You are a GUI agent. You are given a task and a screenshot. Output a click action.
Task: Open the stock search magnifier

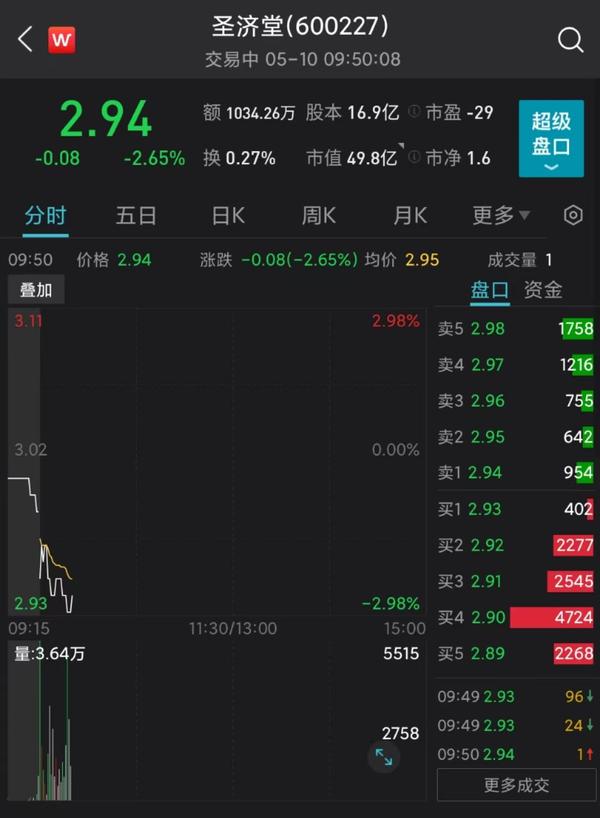(570, 40)
